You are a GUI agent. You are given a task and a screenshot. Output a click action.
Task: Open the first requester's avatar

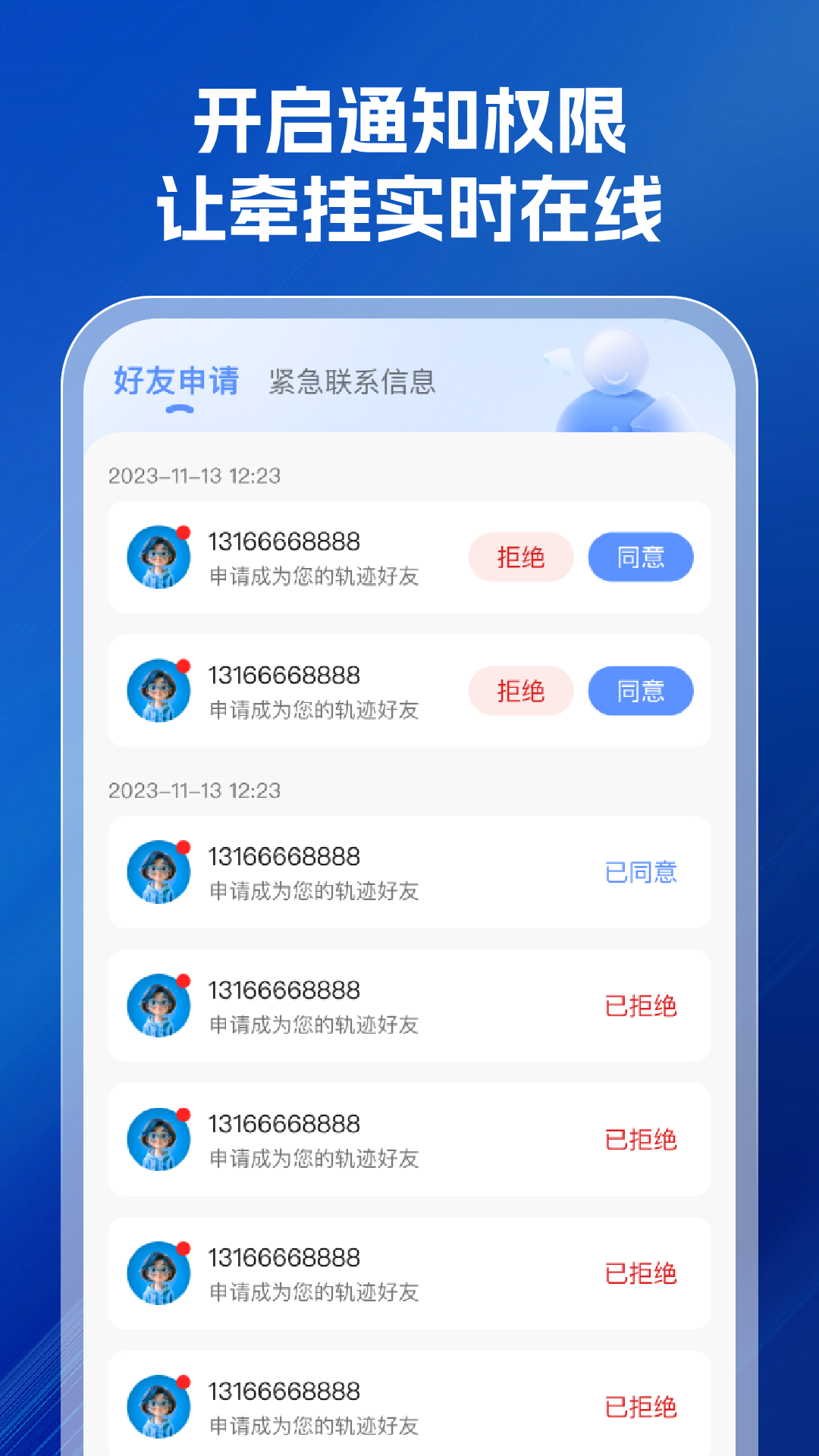pyautogui.click(x=159, y=556)
